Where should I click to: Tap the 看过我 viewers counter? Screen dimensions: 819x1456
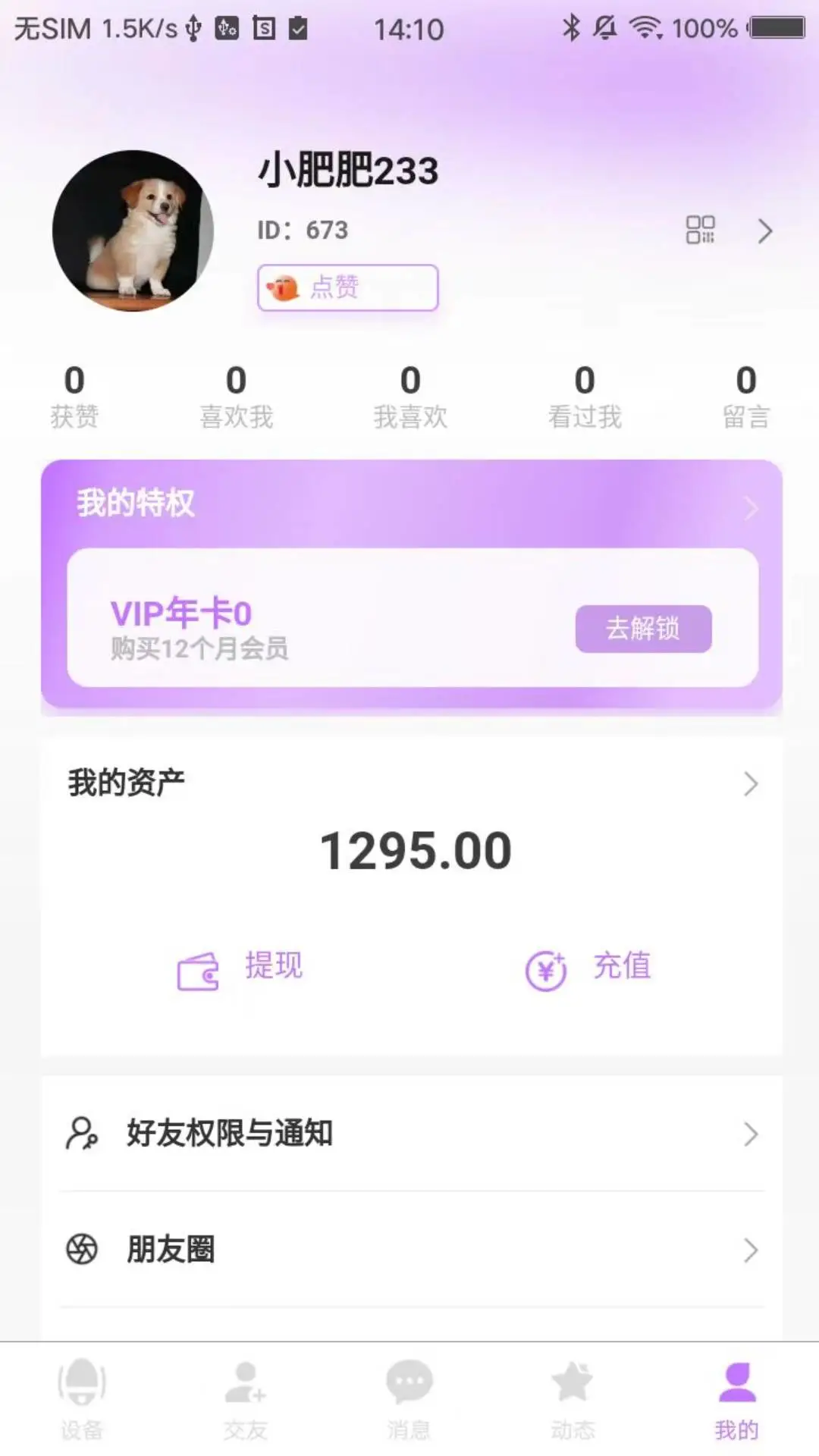click(583, 394)
